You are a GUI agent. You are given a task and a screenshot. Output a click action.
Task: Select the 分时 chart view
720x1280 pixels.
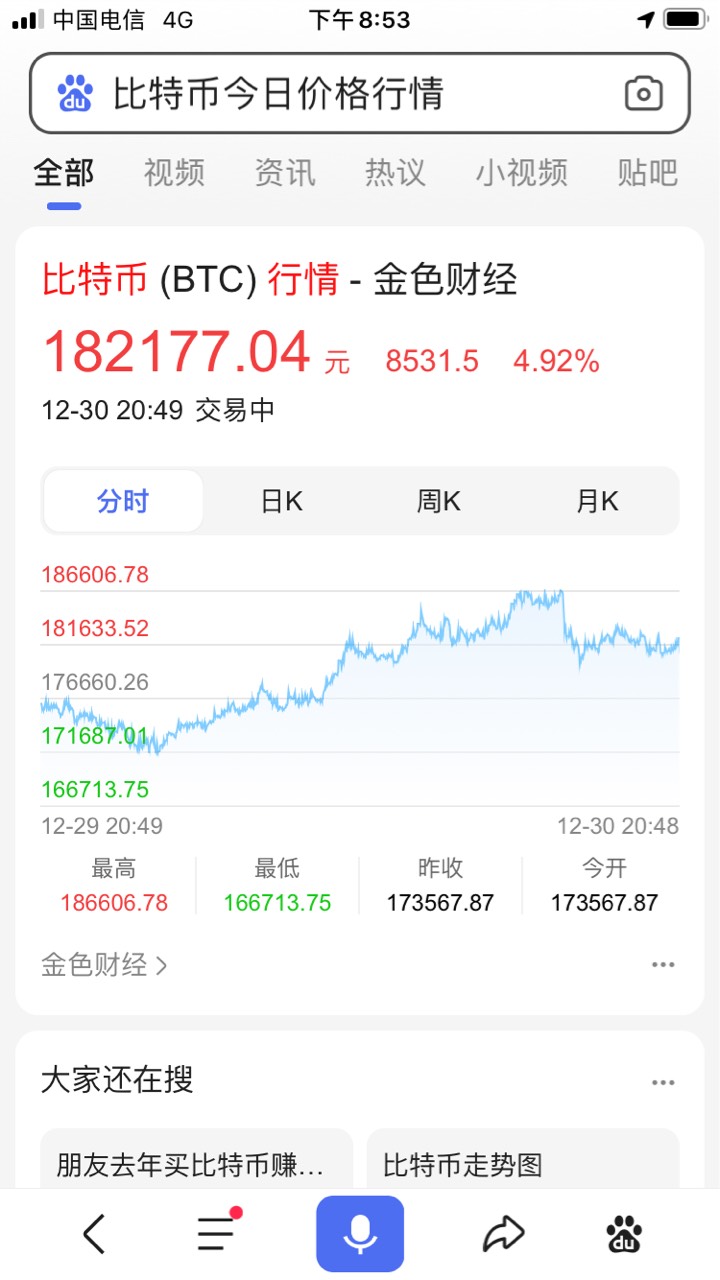(x=123, y=501)
